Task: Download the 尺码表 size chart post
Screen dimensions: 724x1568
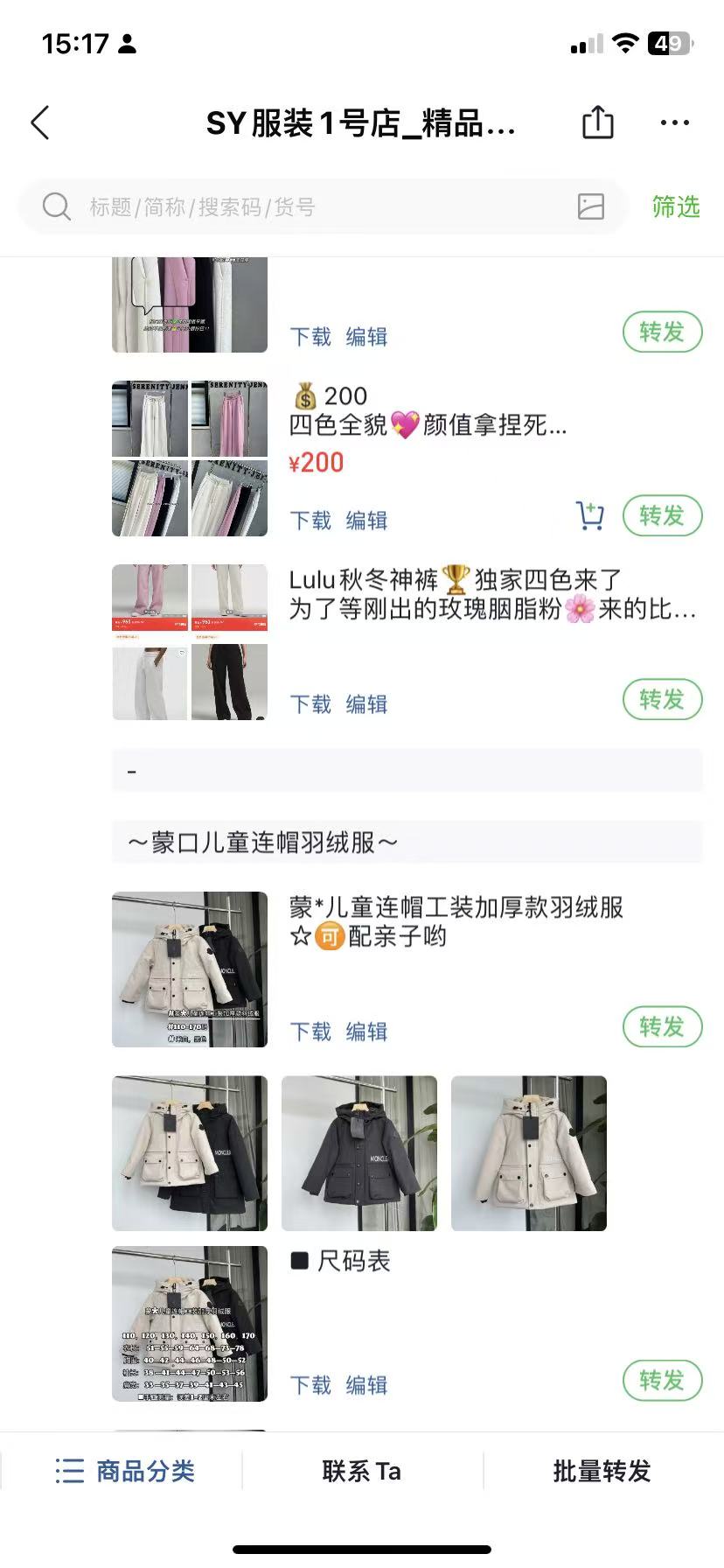Action: click(310, 1385)
